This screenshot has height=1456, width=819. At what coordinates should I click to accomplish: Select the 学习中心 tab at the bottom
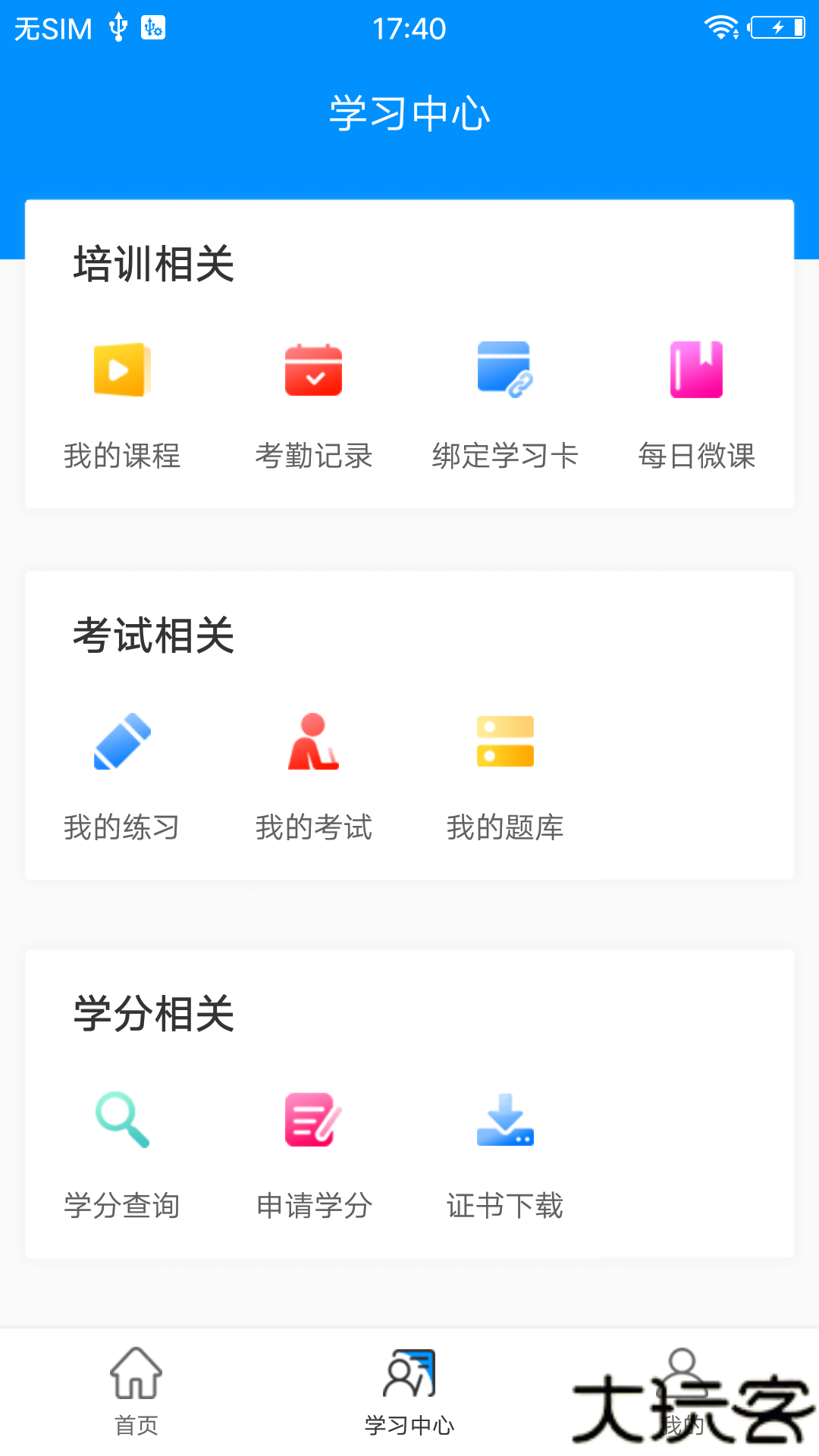point(409,1399)
